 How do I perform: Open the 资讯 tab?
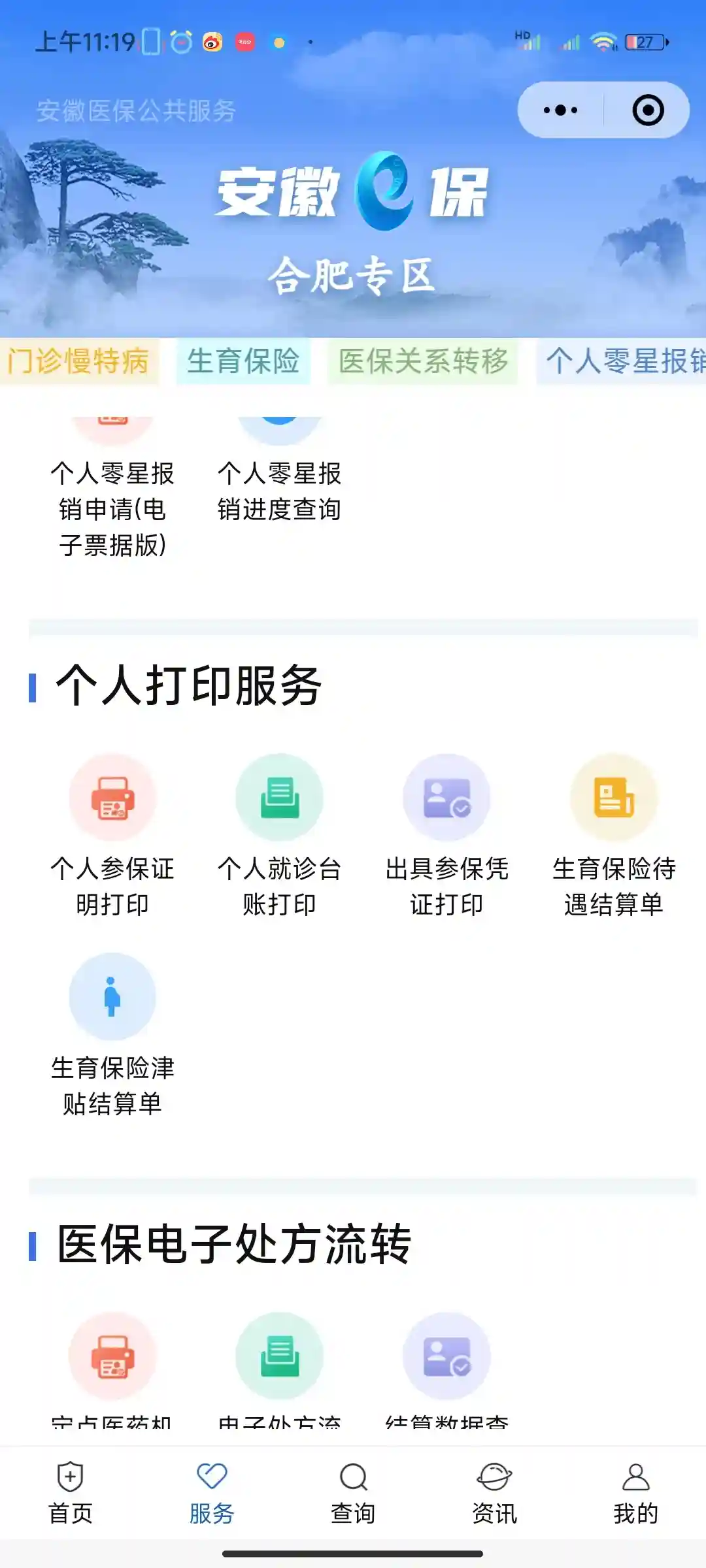(494, 1493)
